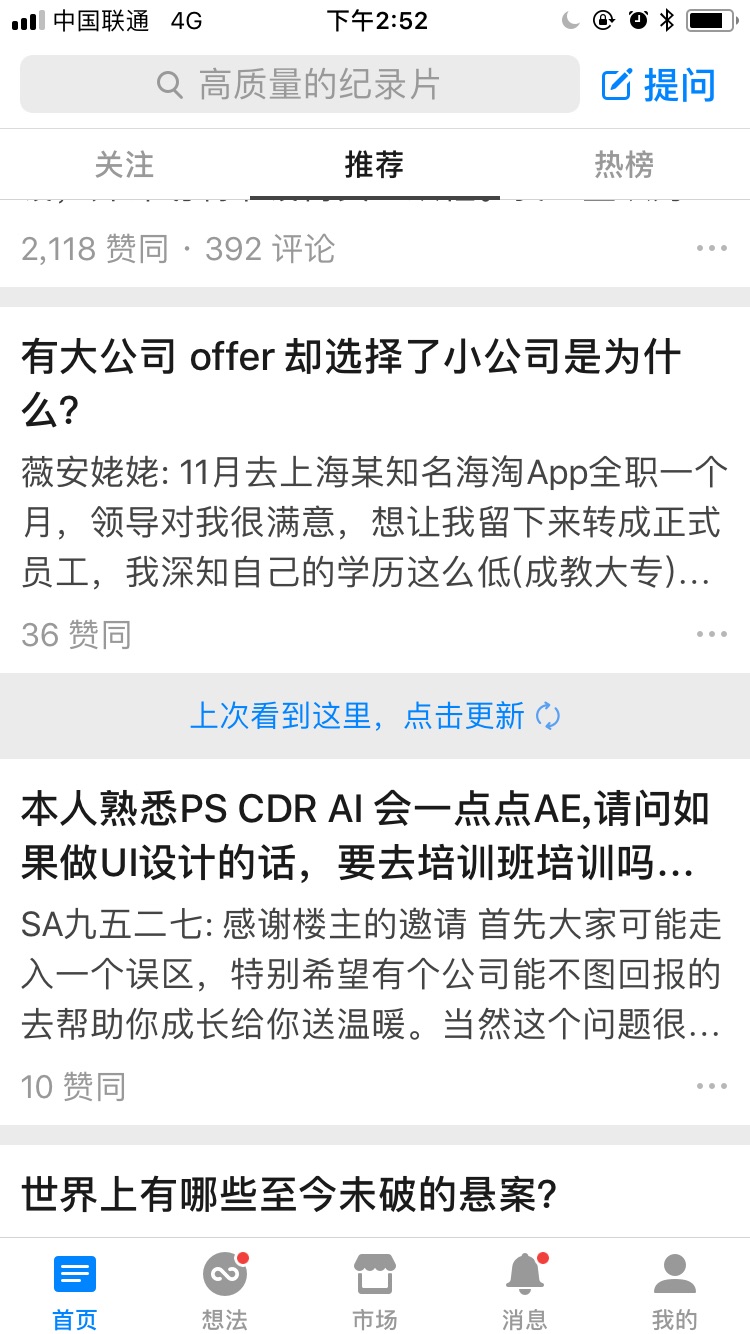Viewport: 750px width, 1334px height.
Task: Switch to the 想法 tab
Action: click(225, 1290)
